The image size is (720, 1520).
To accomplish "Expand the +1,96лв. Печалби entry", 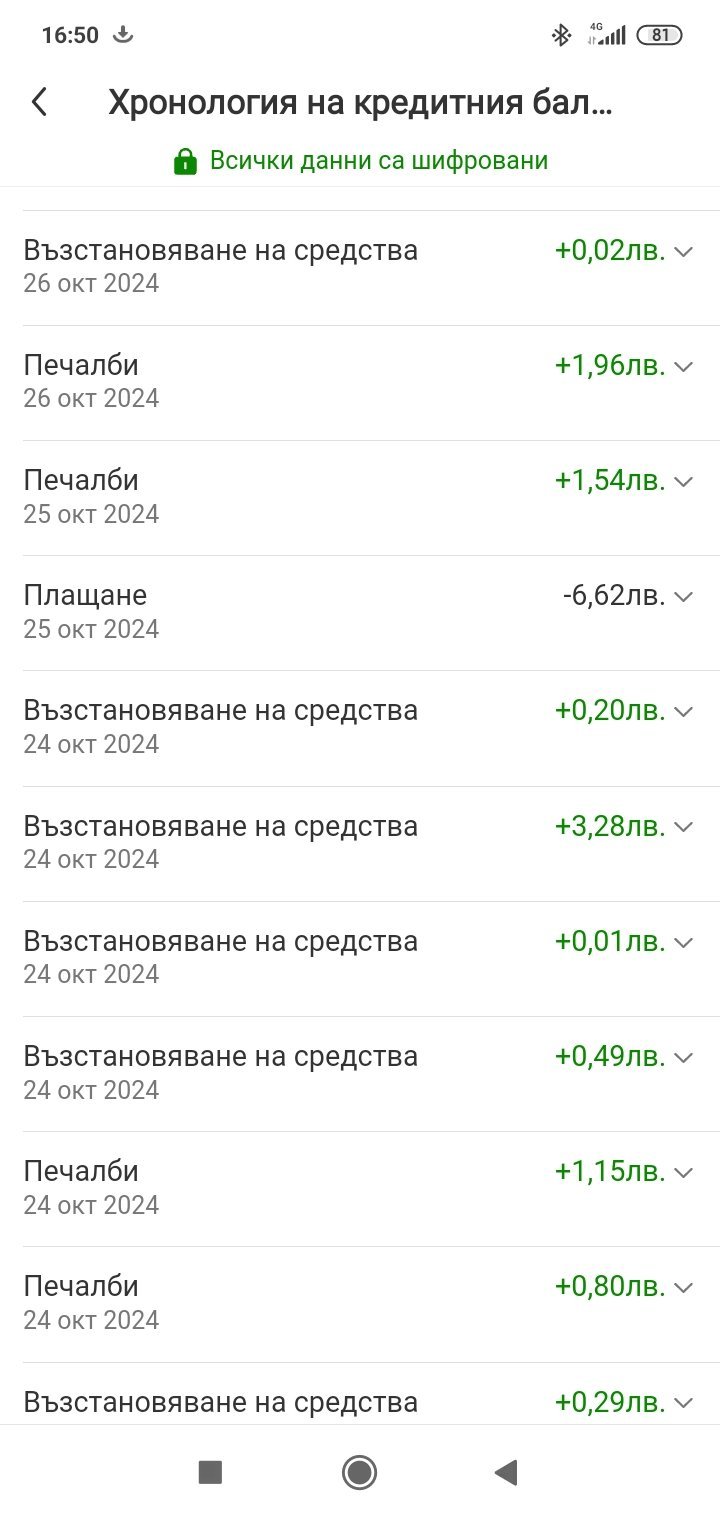I will pyautogui.click(x=684, y=366).
